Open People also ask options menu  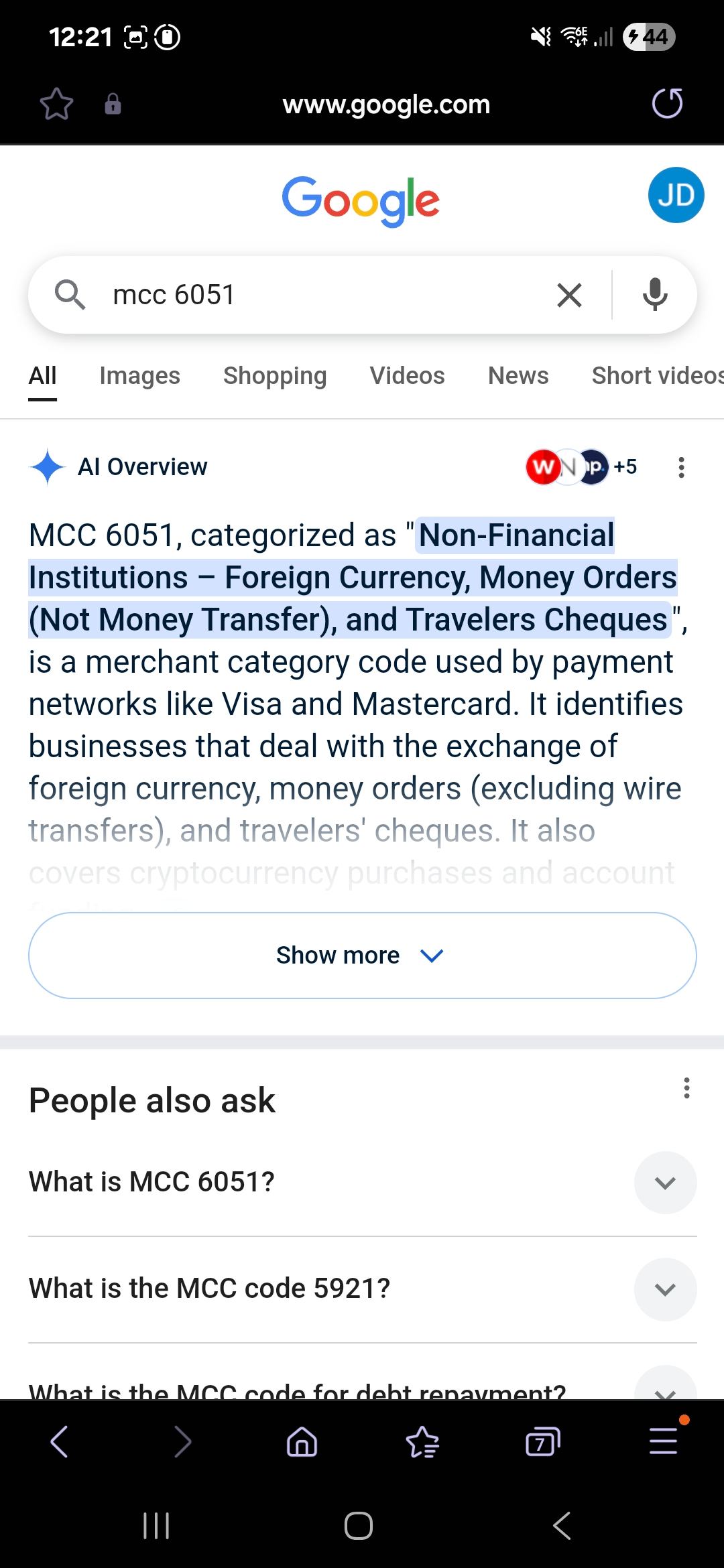[686, 1088]
